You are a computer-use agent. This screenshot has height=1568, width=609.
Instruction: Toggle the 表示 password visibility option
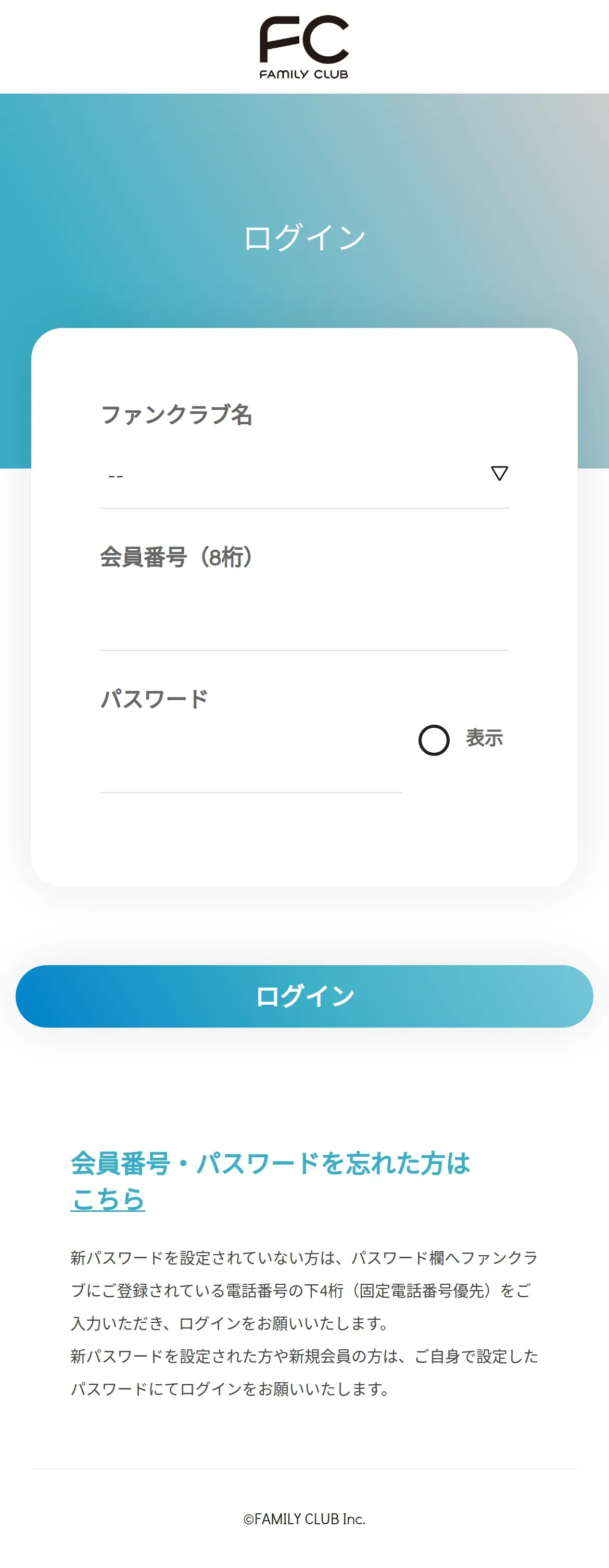point(434,740)
